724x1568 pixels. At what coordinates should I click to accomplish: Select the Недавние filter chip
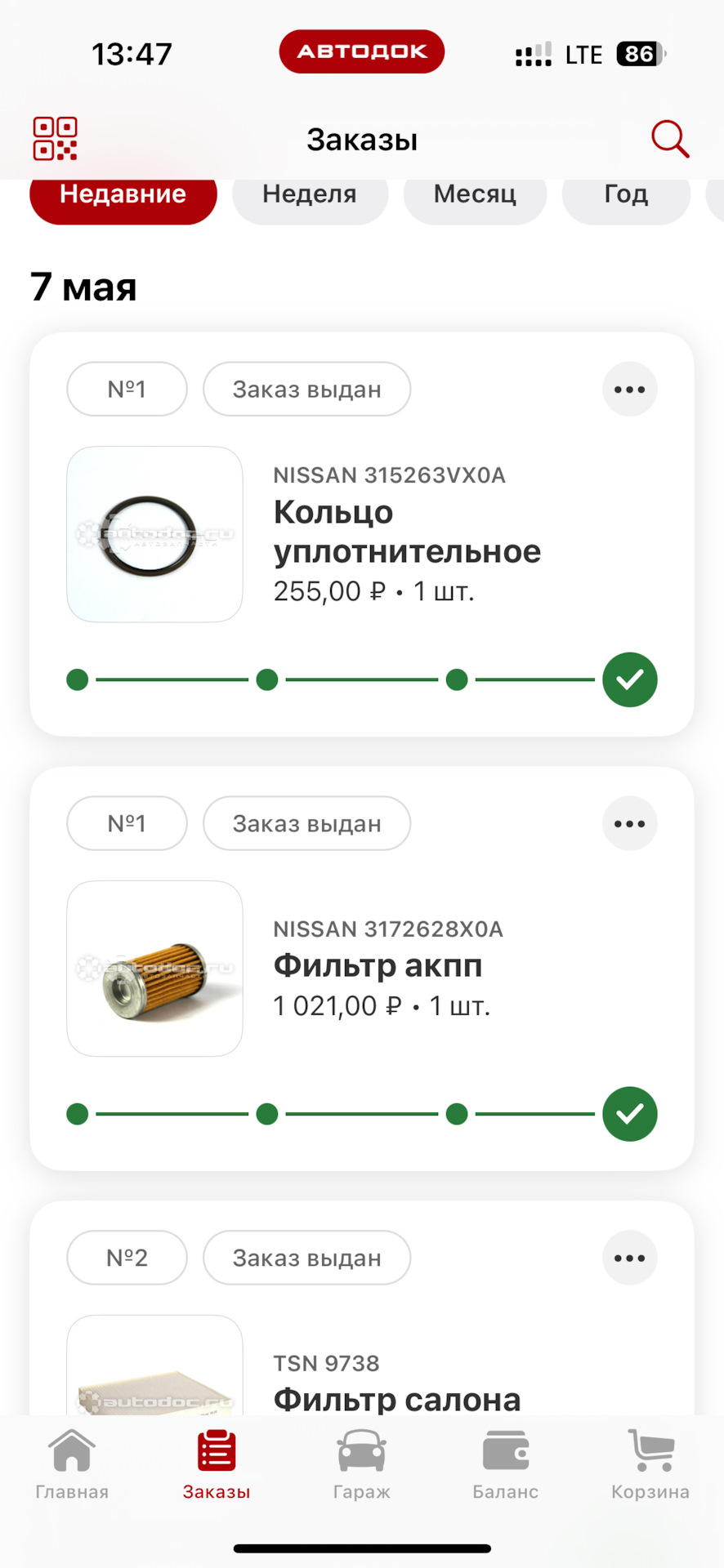coord(123,196)
